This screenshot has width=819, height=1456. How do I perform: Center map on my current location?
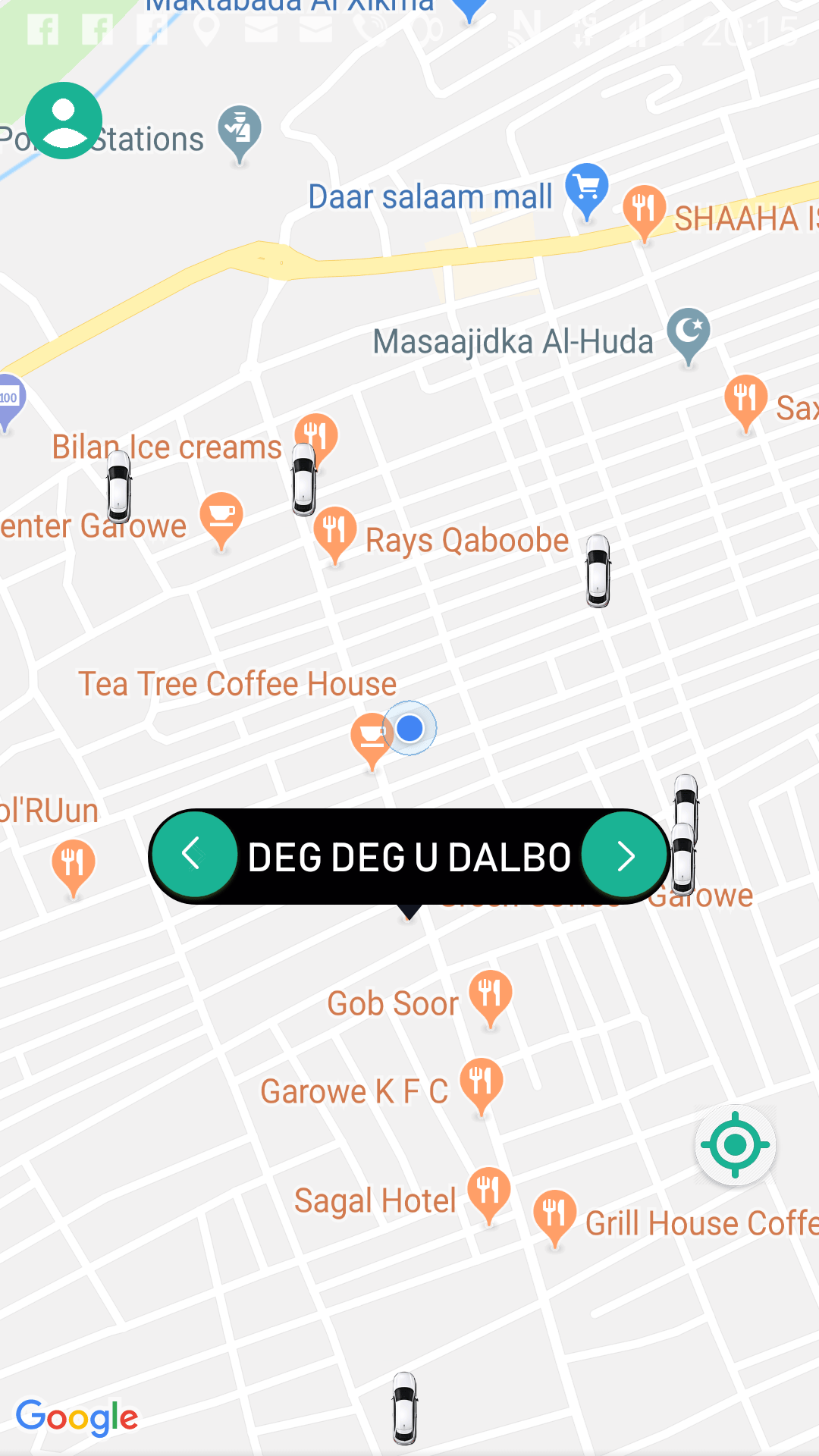735,1145
